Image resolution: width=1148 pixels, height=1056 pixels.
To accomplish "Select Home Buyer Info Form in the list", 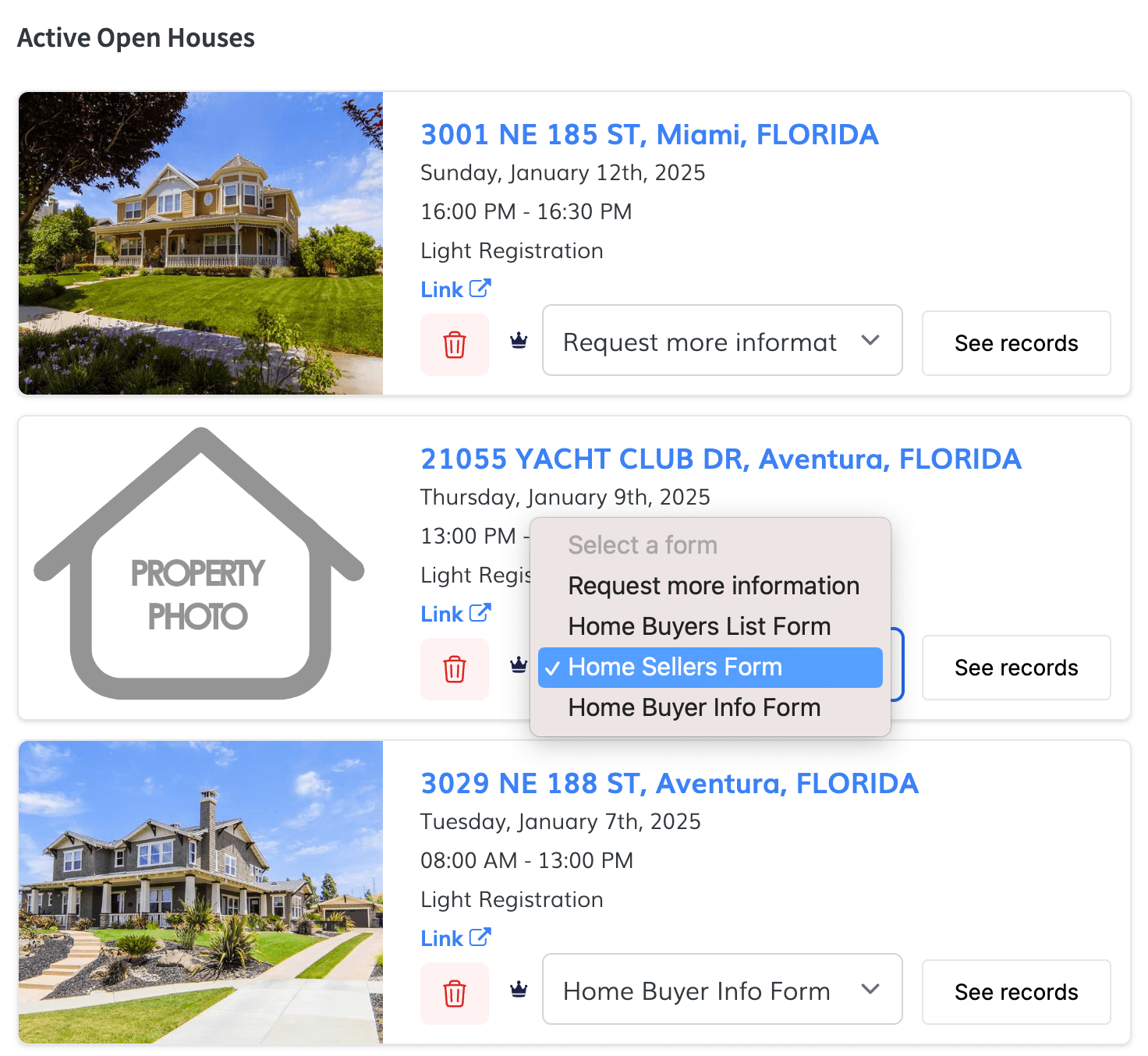I will (693, 707).
